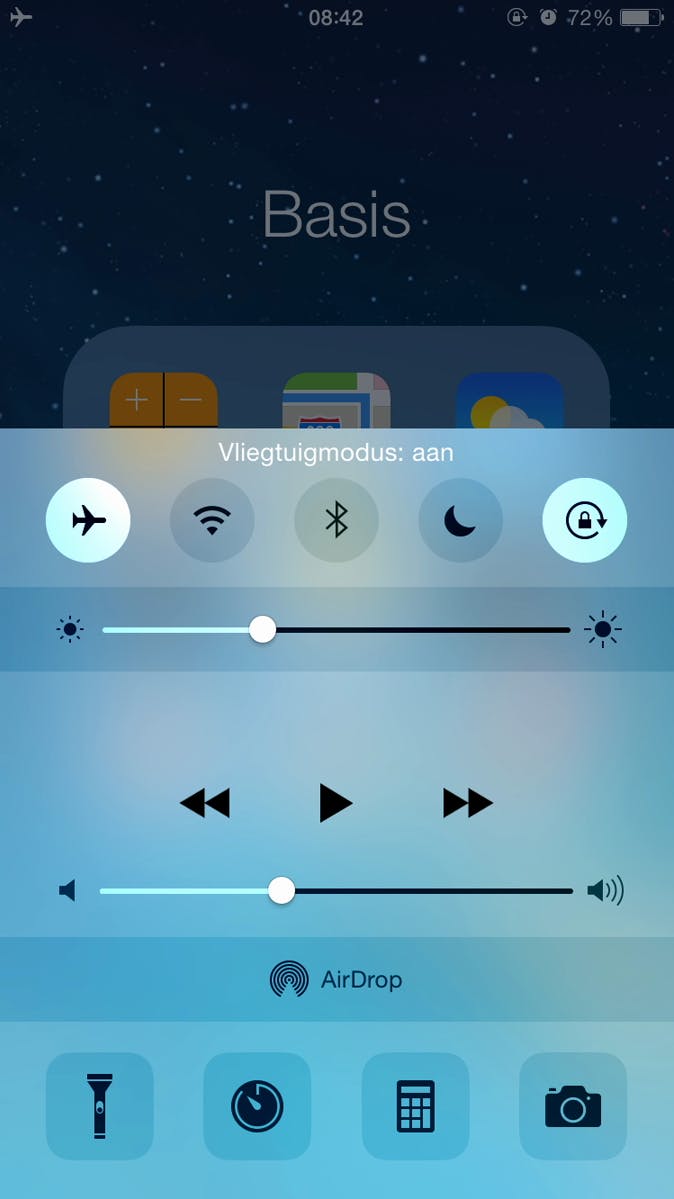Enable Do Not Disturb moon toggle
The image size is (674, 1199).
(x=460, y=521)
